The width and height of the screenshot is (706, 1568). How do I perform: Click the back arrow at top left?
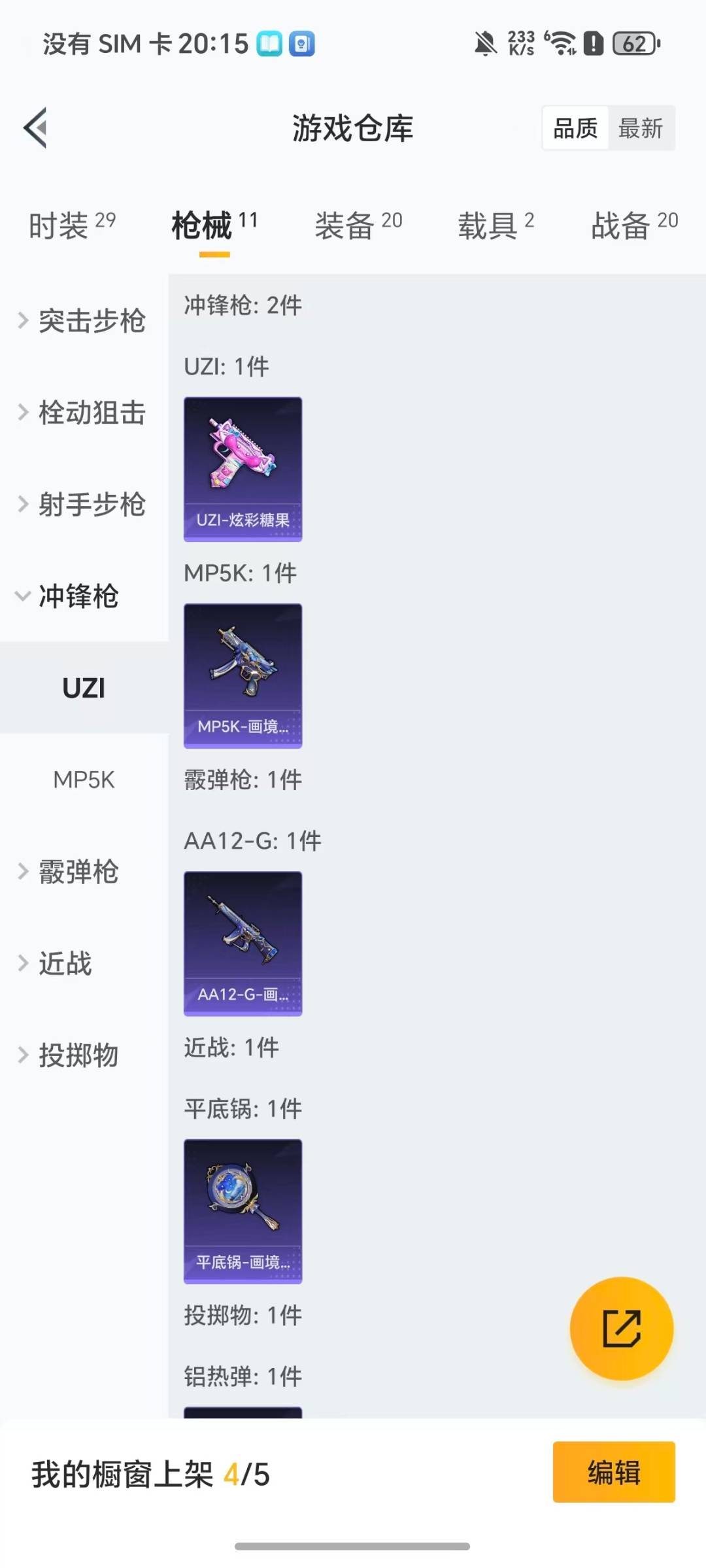click(36, 127)
